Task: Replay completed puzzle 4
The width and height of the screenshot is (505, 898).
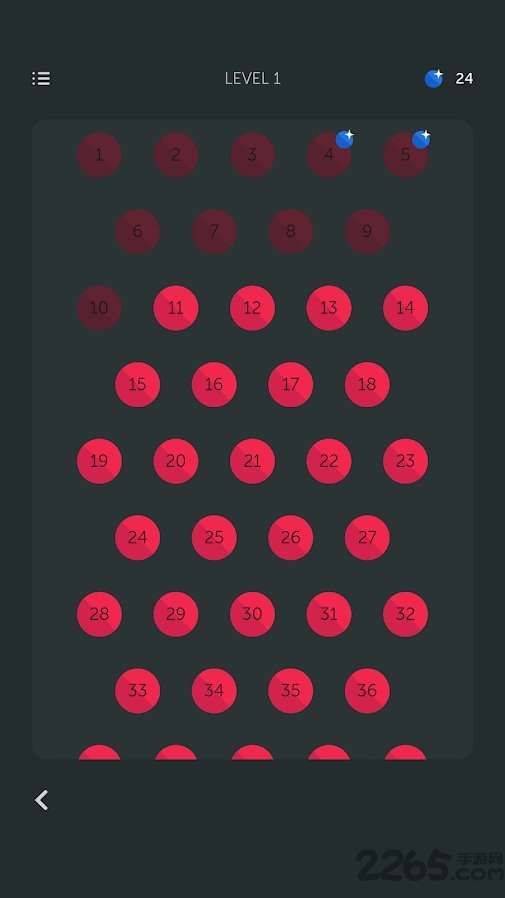Action: point(329,155)
